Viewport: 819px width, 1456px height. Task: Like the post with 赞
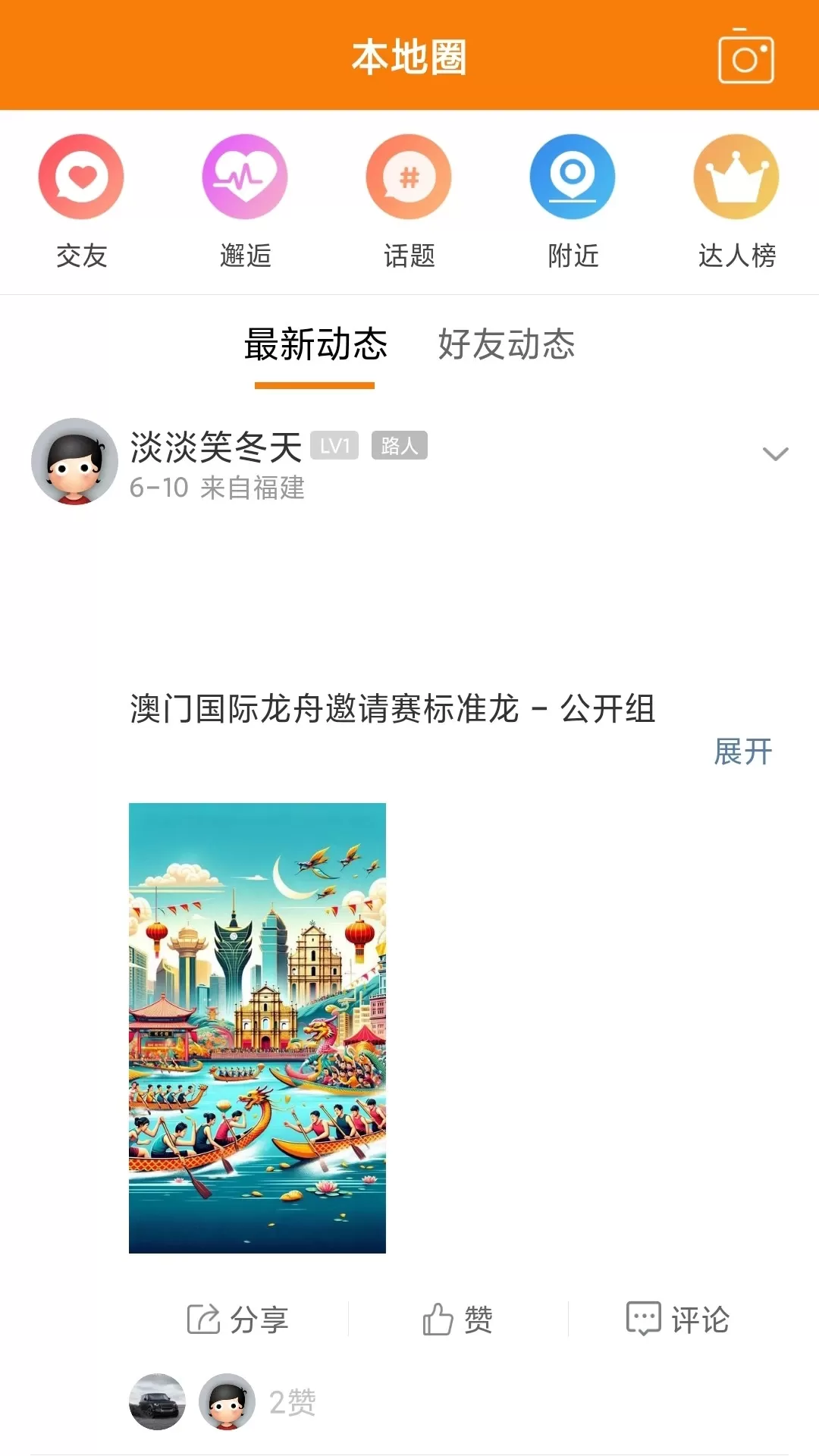coord(458,1319)
